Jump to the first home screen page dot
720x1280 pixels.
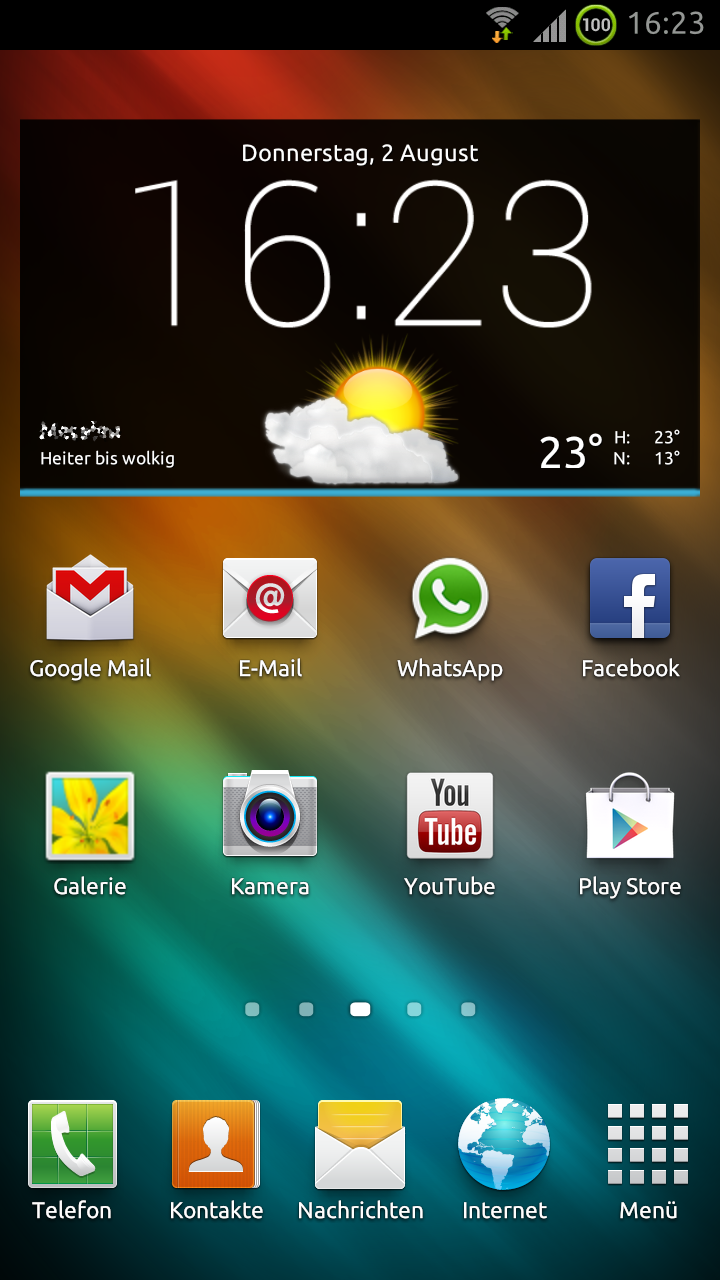tap(252, 1010)
